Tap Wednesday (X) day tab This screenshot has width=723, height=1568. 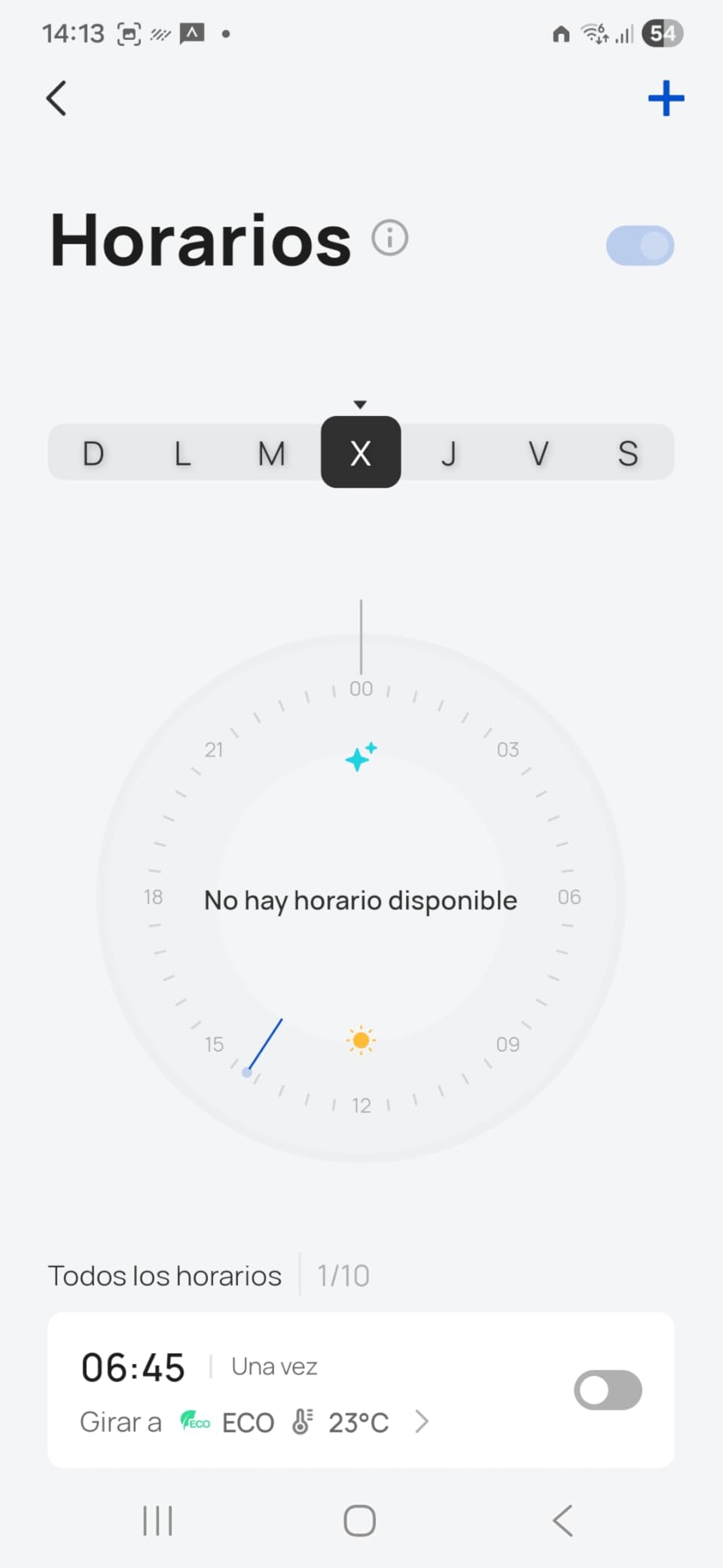[x=361, y=452]
